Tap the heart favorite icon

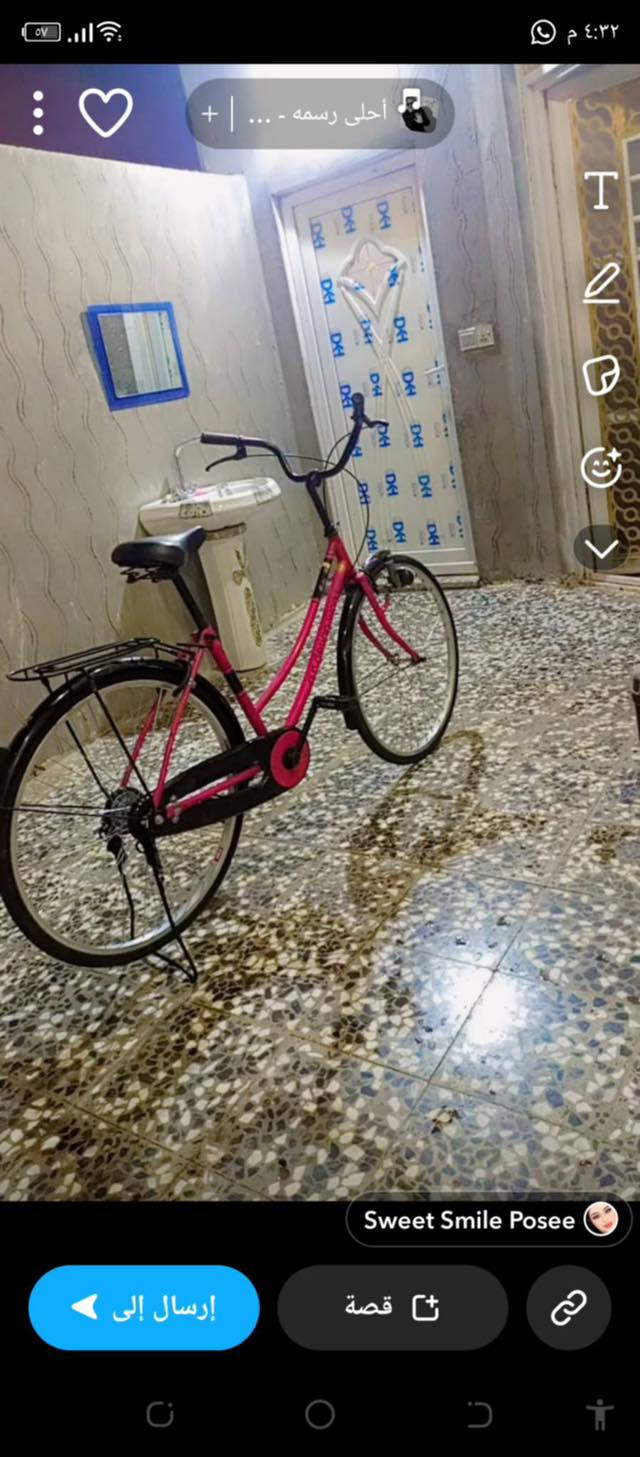(106, 113)
